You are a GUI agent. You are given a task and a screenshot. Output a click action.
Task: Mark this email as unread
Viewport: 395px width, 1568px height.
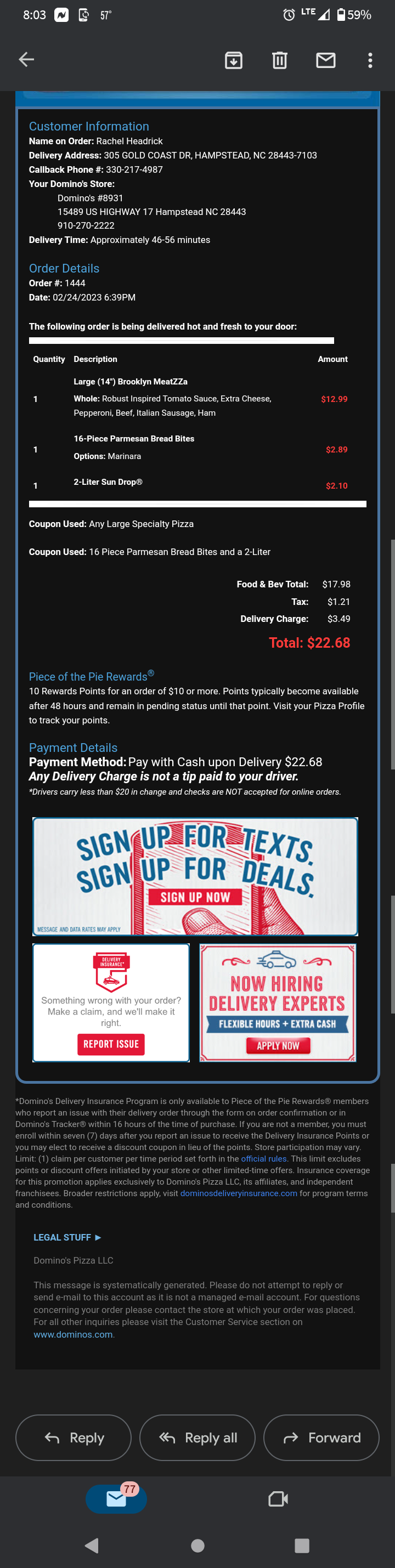click(x=326, y=60)
